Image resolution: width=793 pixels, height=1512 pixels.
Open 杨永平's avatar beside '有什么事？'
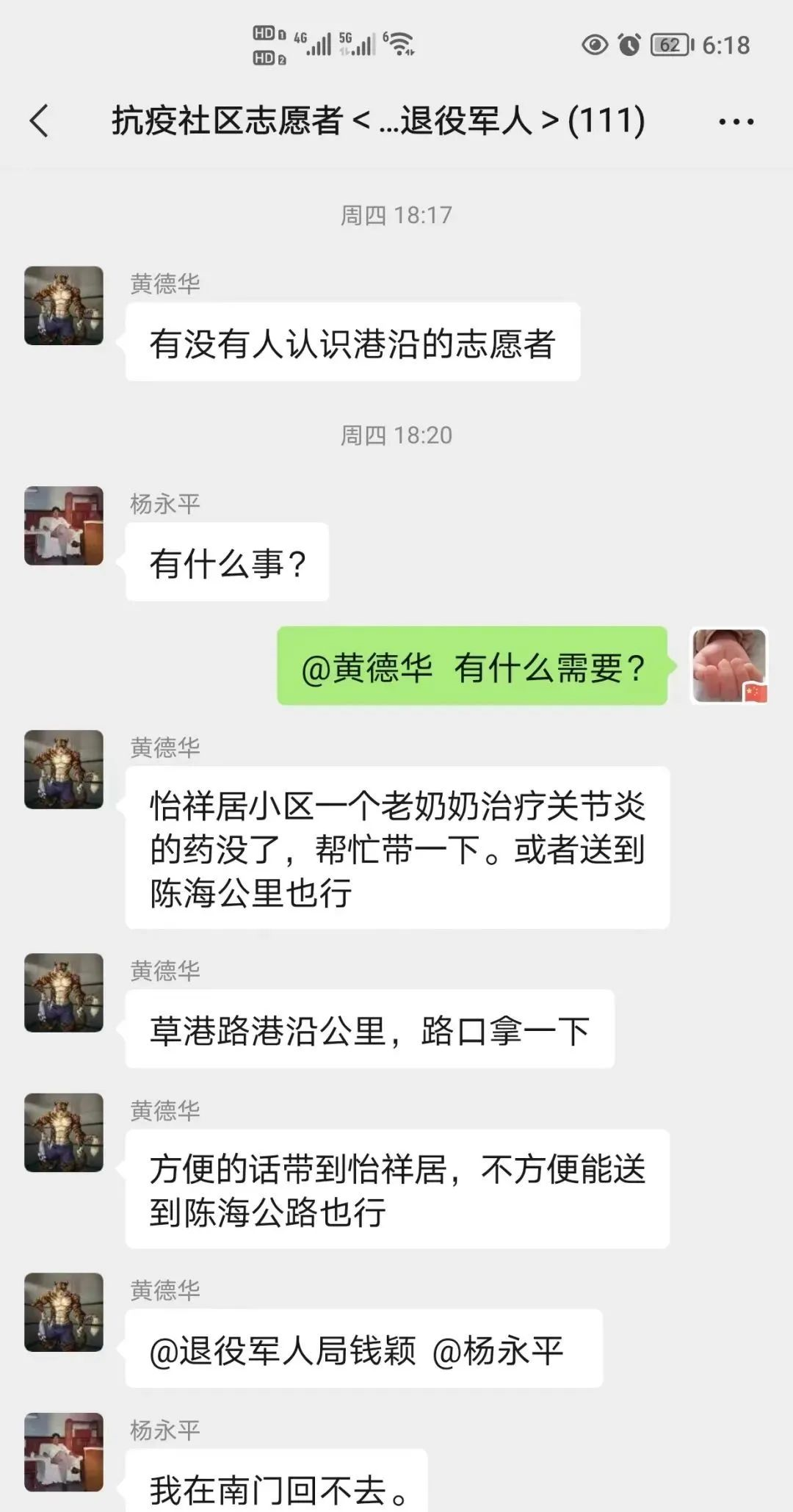click(x=64, y=526)
